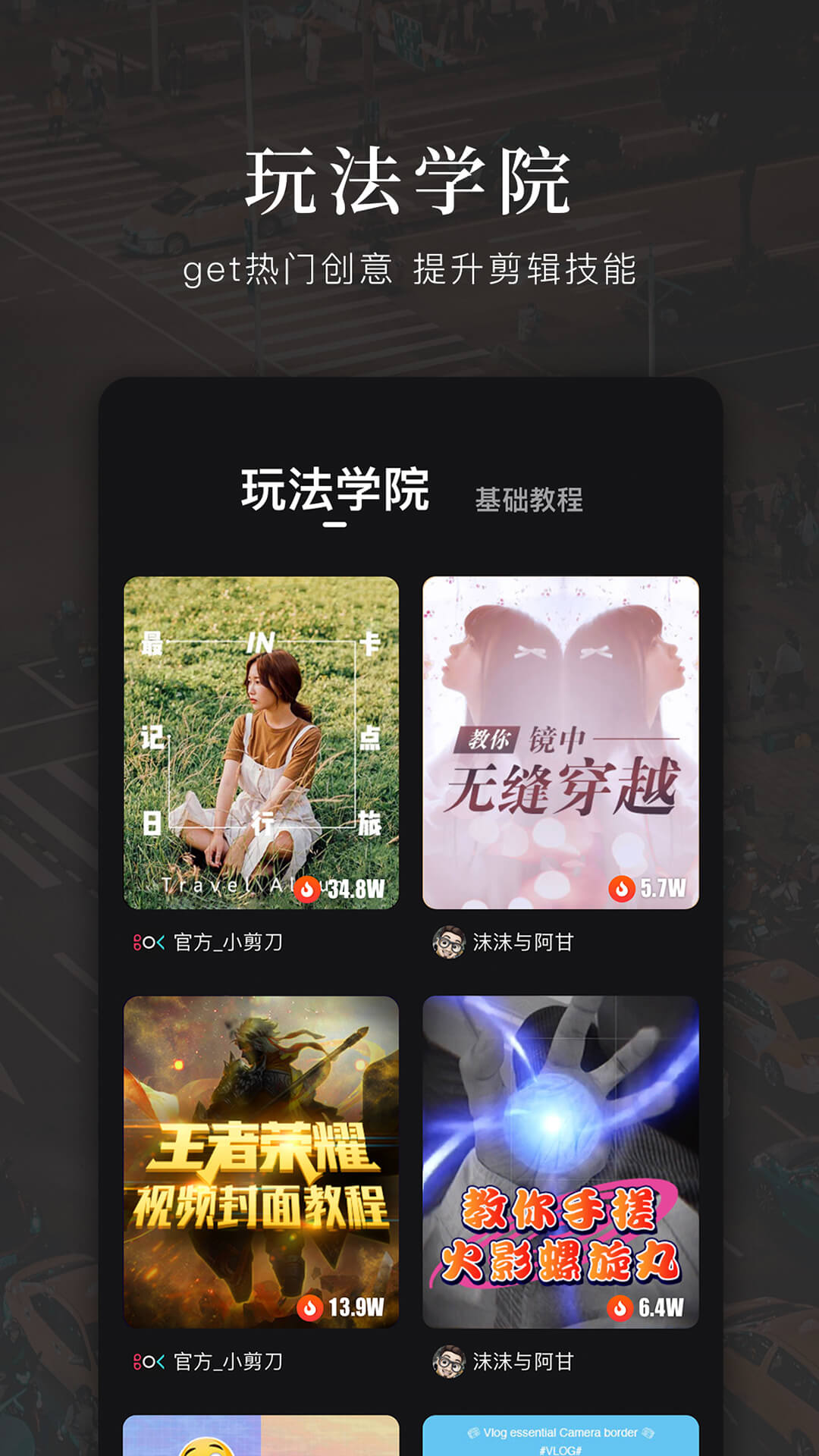Select the 玩法学院 tab

pyautogui.click(x=335, y=489)
